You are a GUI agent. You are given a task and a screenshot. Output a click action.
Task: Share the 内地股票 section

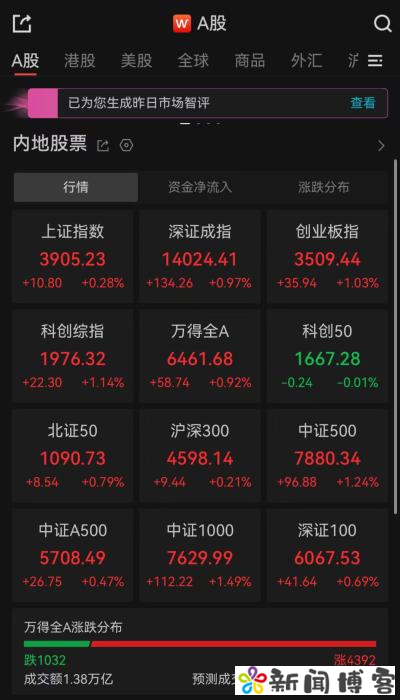tap(103, 146)
